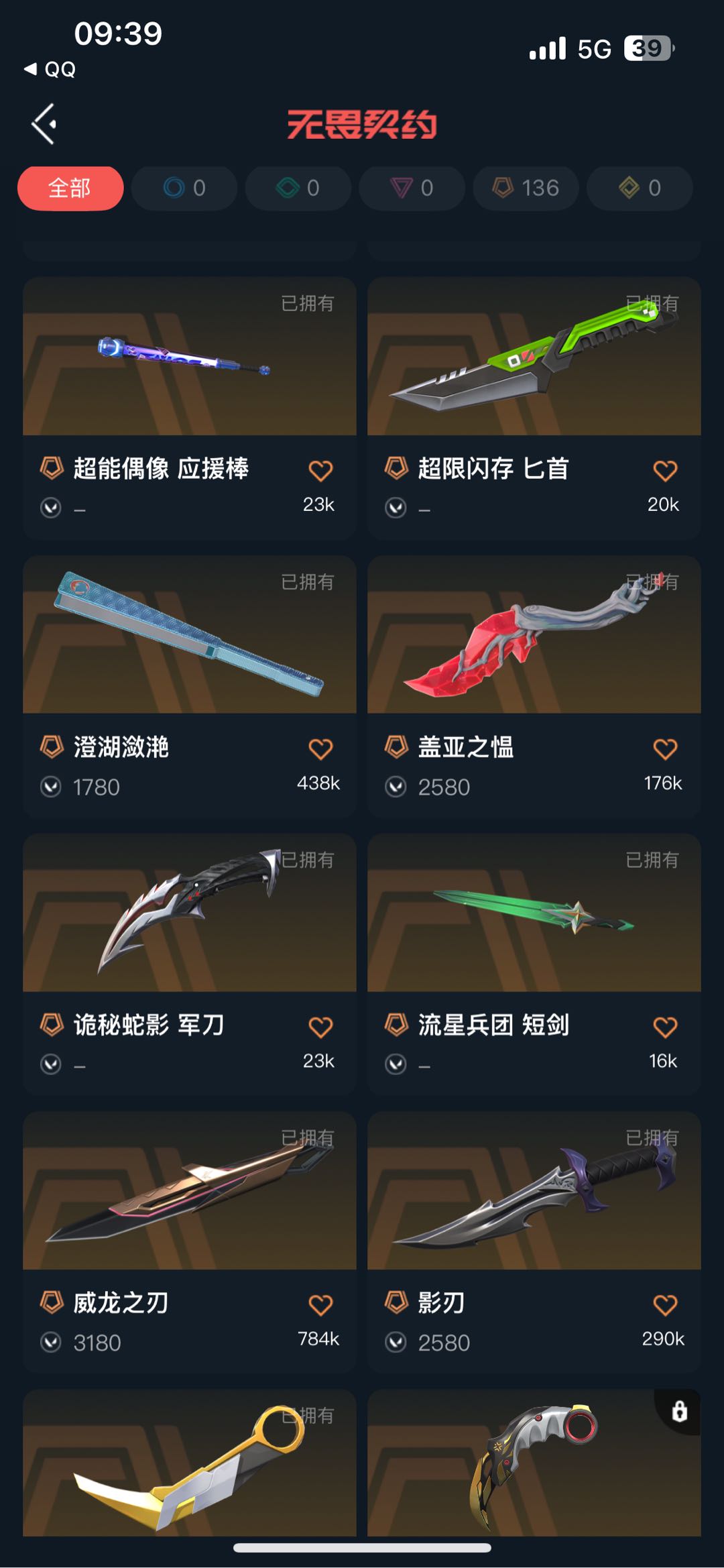Switch to the yellow diamond tier chip
724x1568 pixels.
640,188
